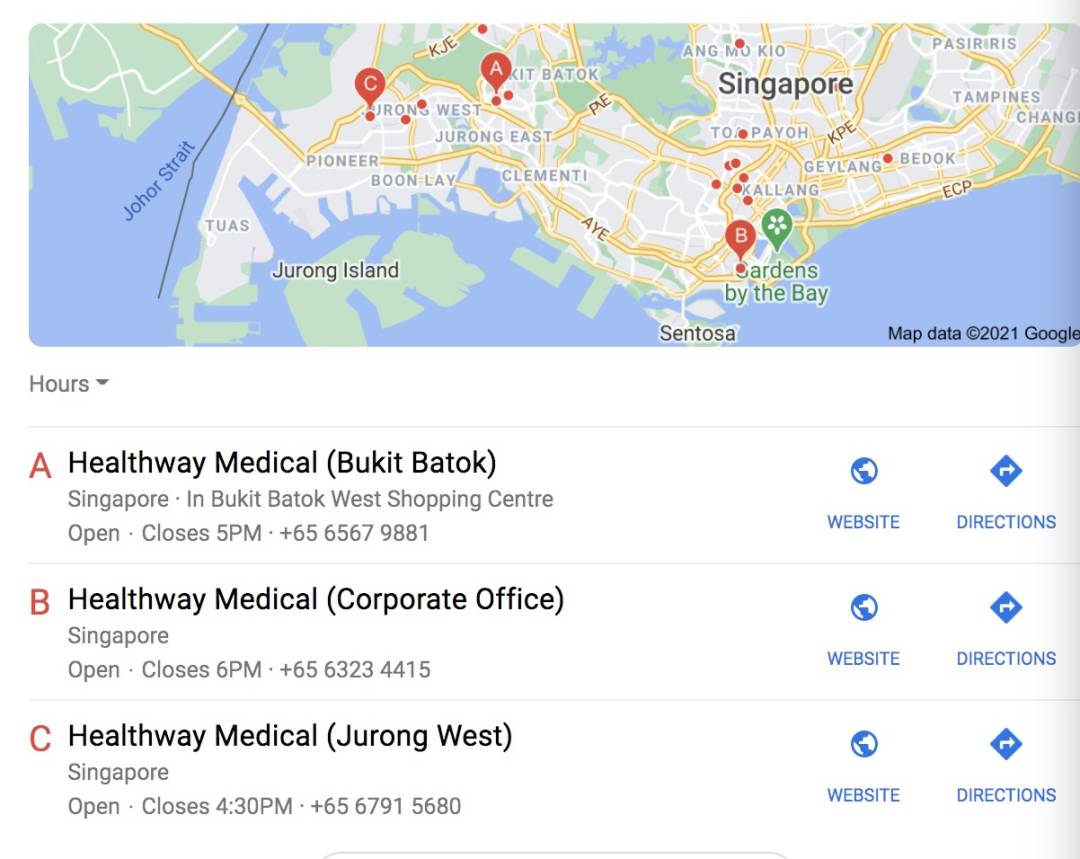Open website for Healthway Medical (Bukit Batok)

[863, 492]
